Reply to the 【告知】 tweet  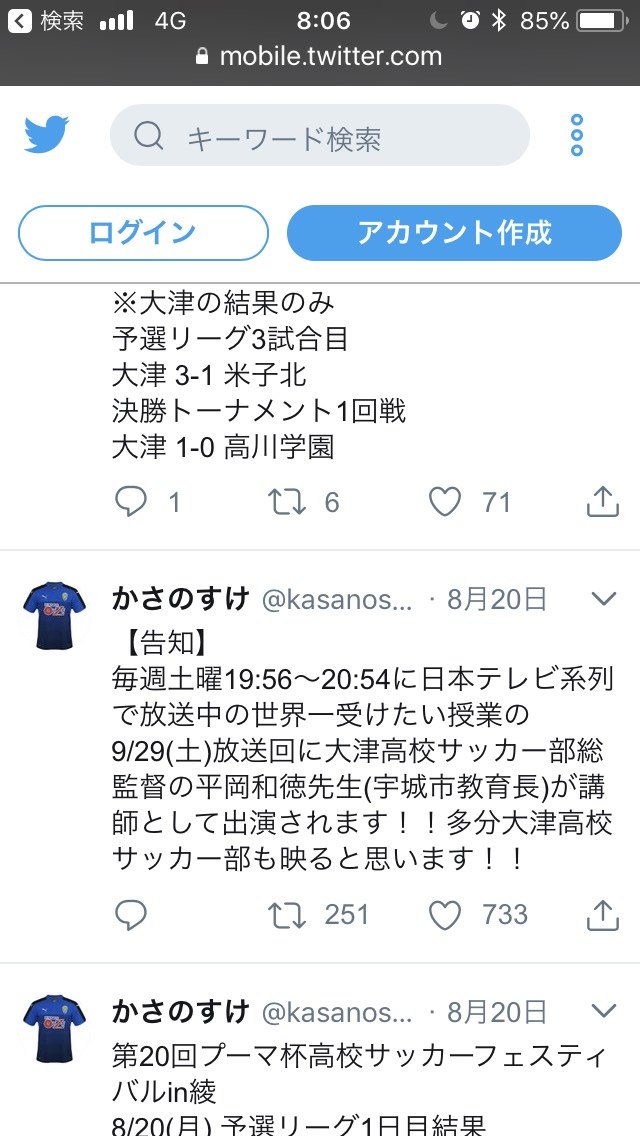pos(131,914)
